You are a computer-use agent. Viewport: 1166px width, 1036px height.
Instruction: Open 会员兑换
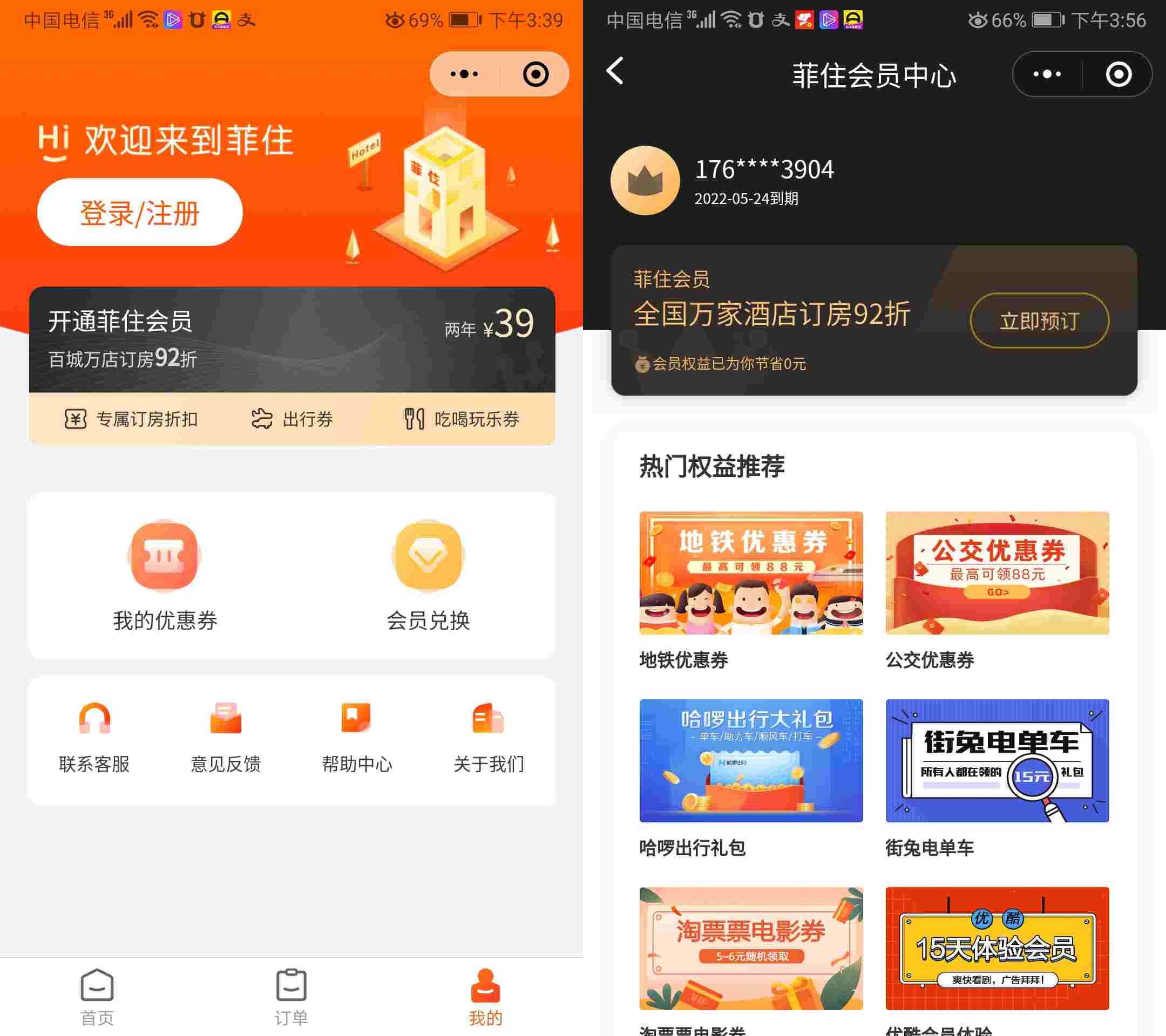tap(428, 576)
